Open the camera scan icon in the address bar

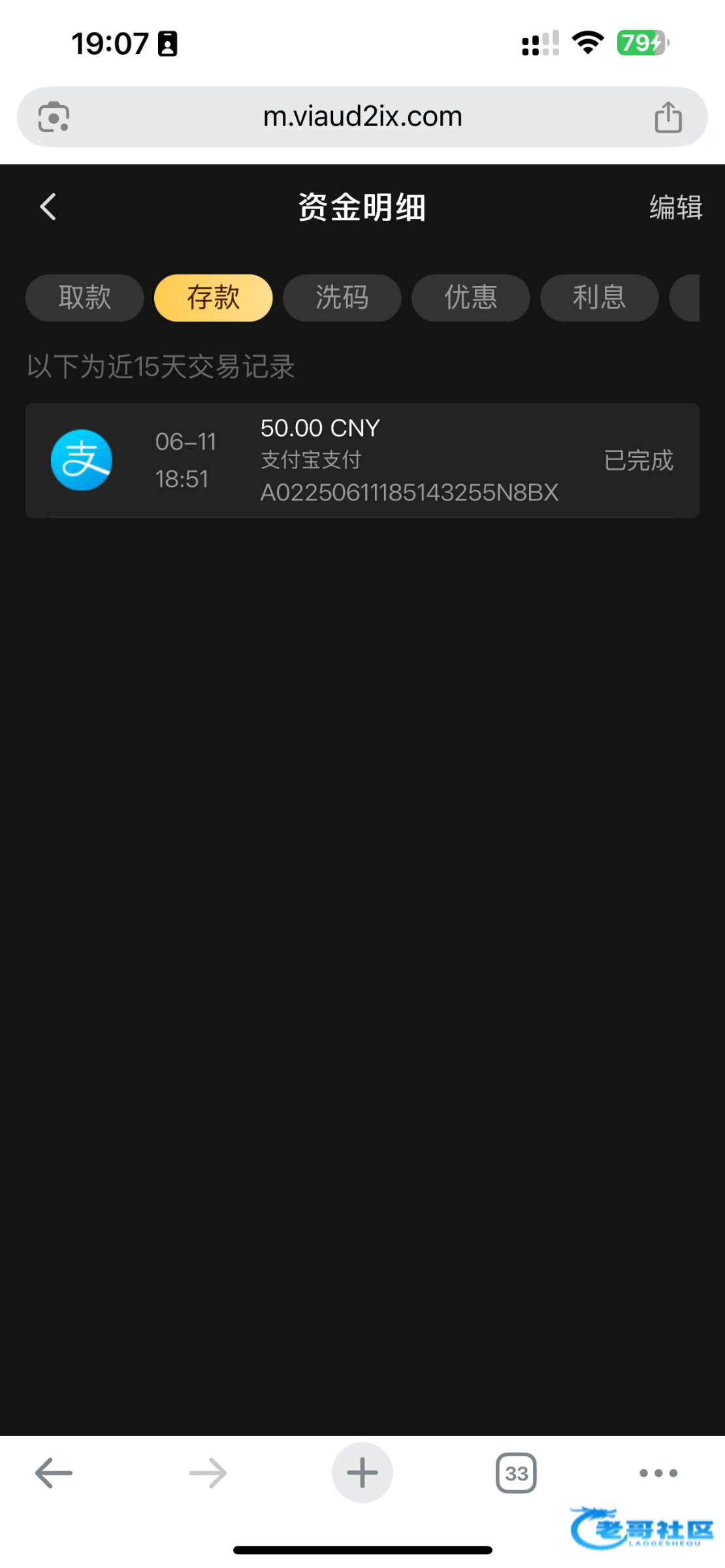coord(54,118)
